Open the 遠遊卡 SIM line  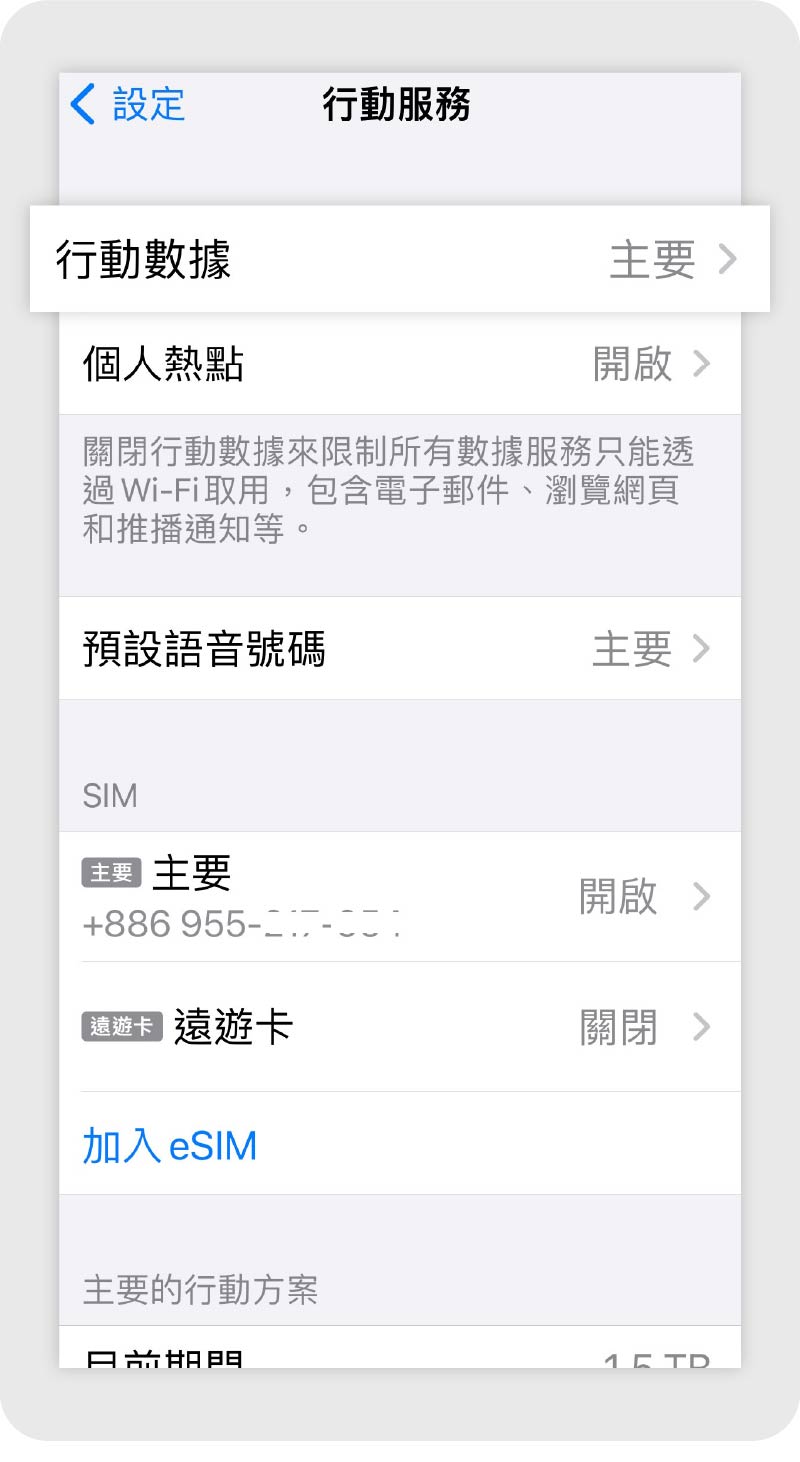pyautogui.click(x=400, y=1027)
